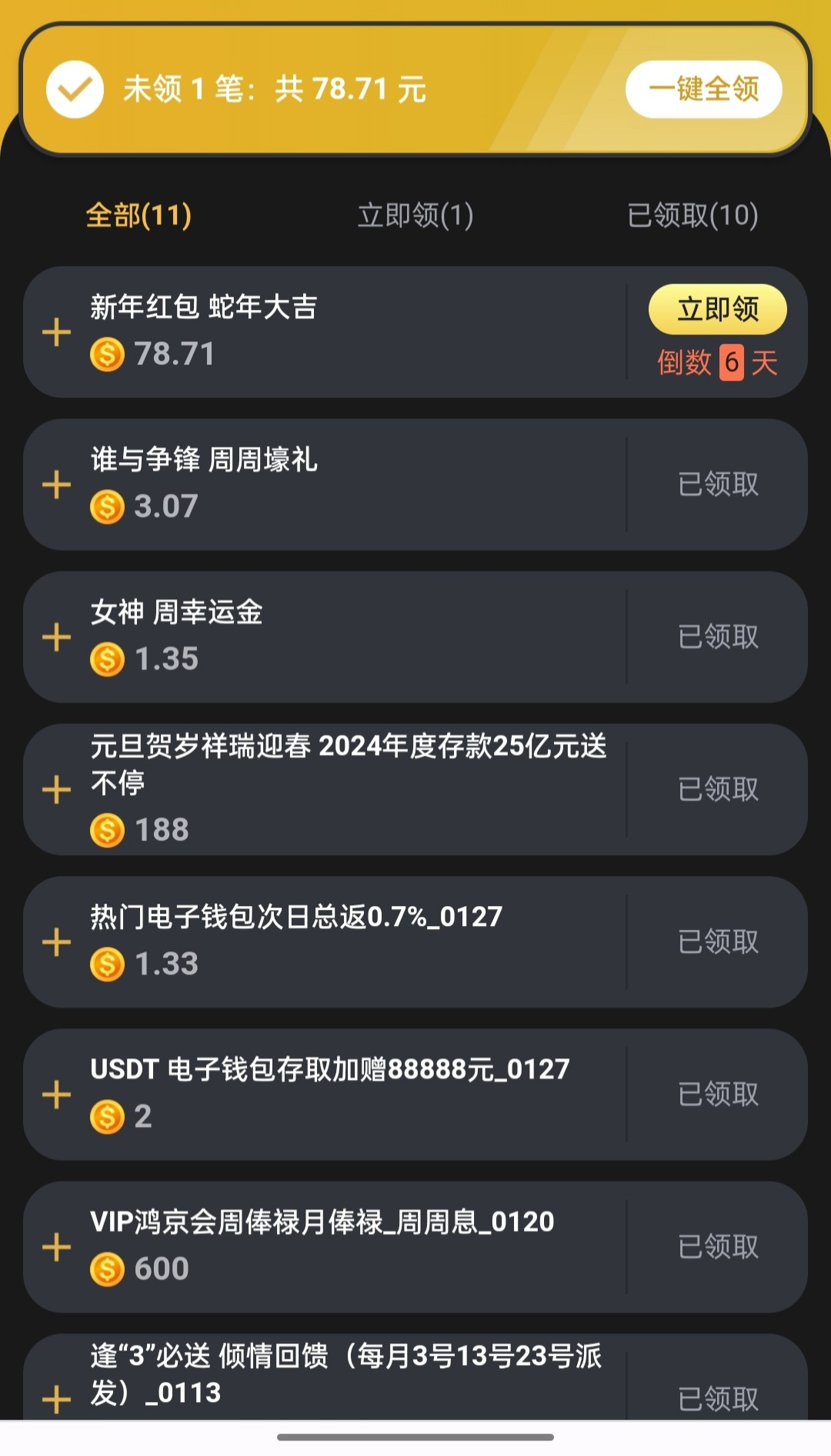Expand the 热门电子钱包次日总返0.7%_0127 entry
Viewport: 831px width, 1456px height.
coord(56,942)
